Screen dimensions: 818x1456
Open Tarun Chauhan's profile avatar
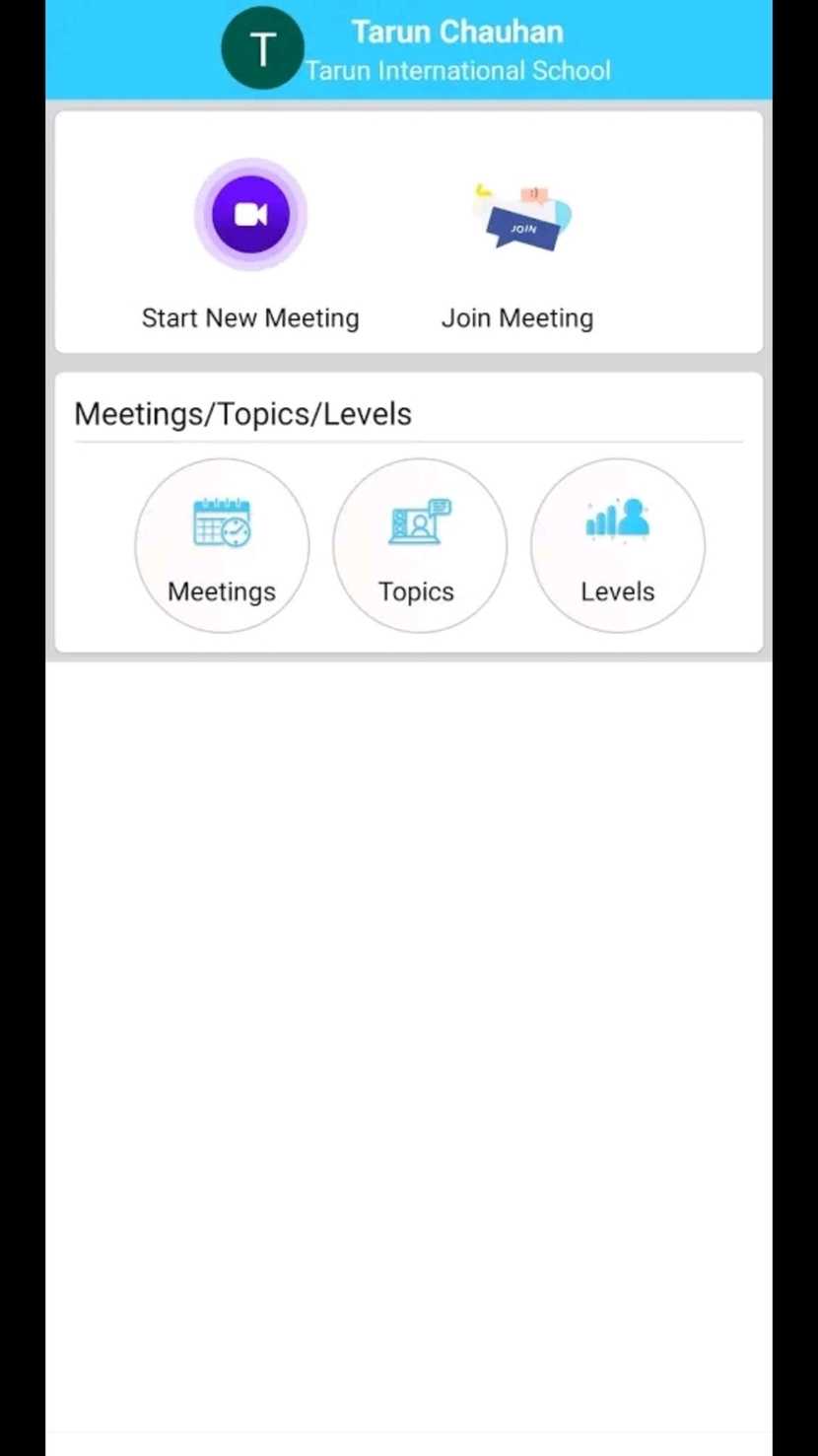click(x=262, y=48)
